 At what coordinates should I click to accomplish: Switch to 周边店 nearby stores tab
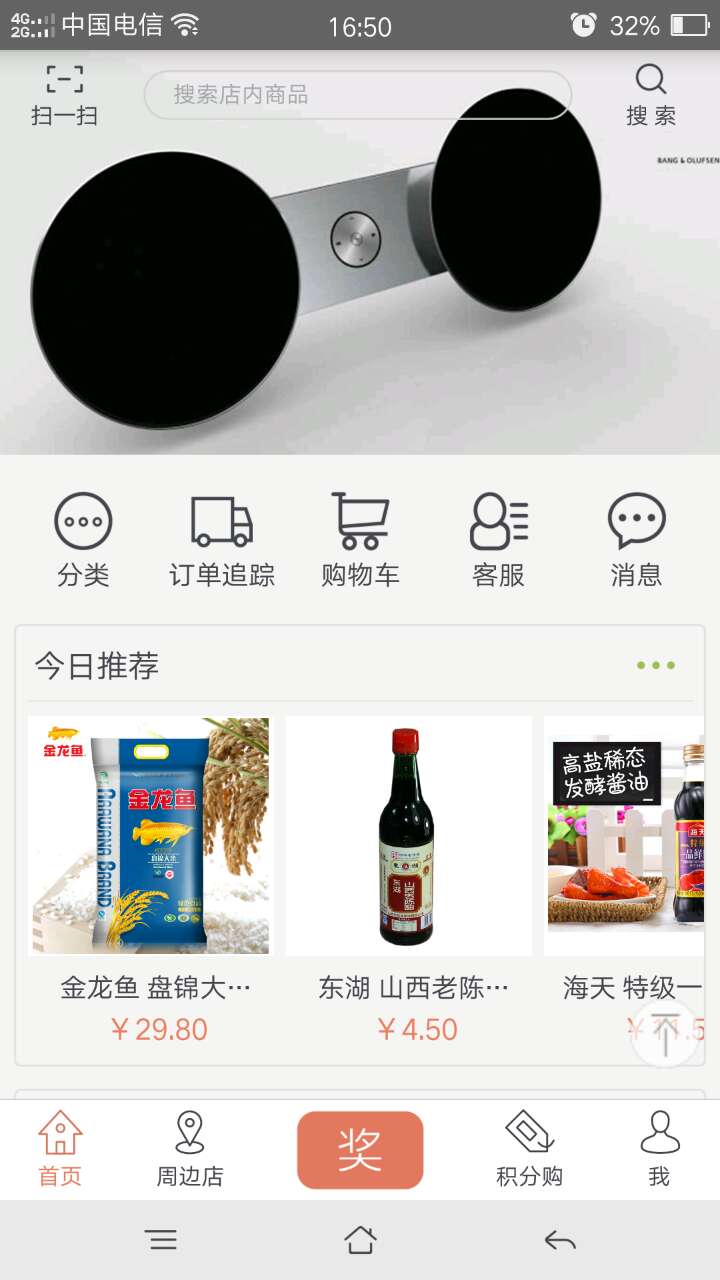[x=190, y=1149]
